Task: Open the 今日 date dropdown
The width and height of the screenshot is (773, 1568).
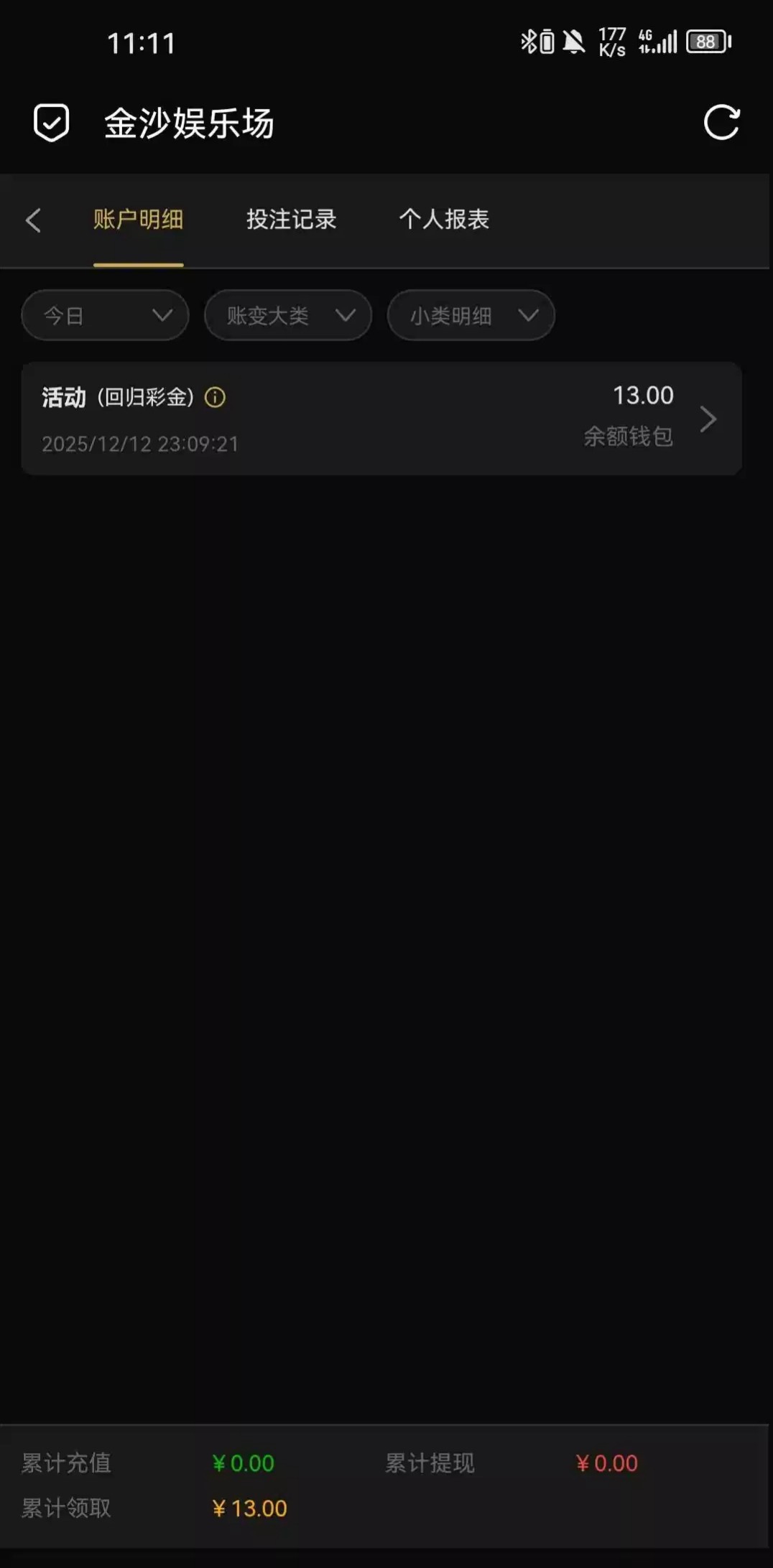Action: (x=105, y=315)
